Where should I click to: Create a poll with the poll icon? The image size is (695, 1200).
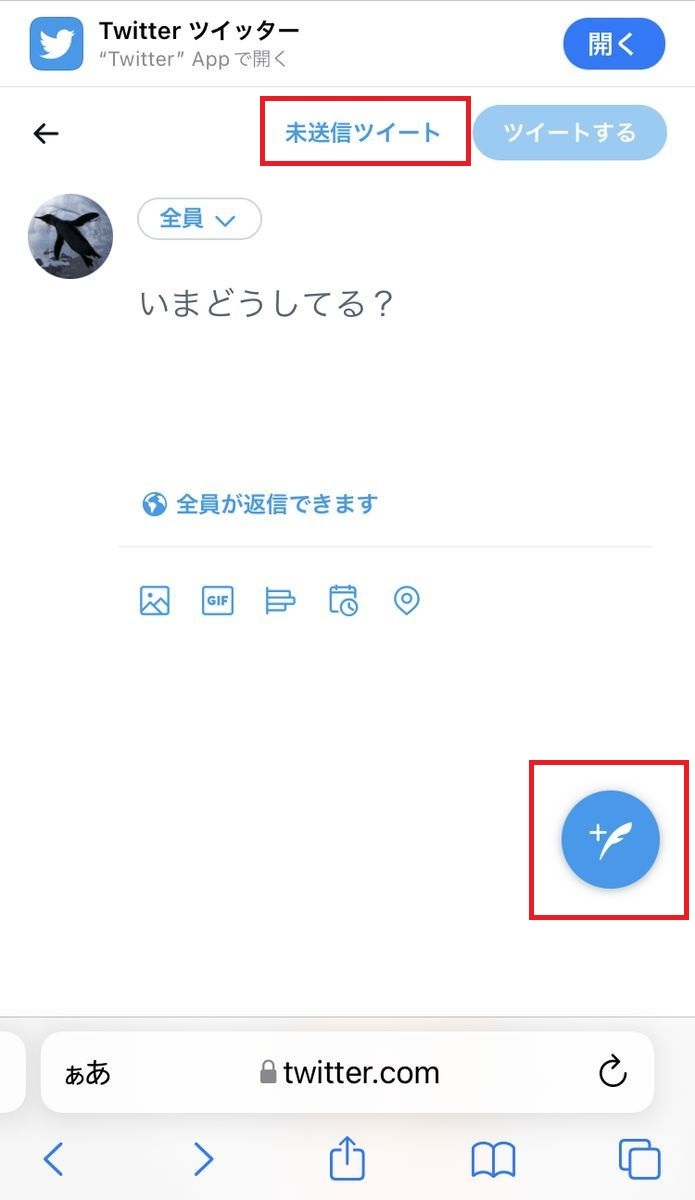(x=281, y=600)
